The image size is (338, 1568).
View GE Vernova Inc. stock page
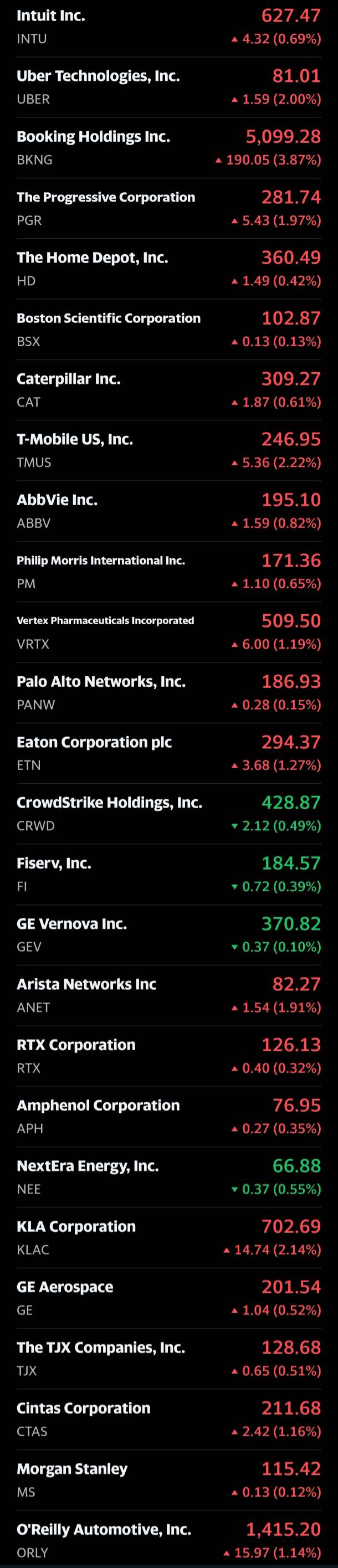pyautogui.click(x=168, y=935)
